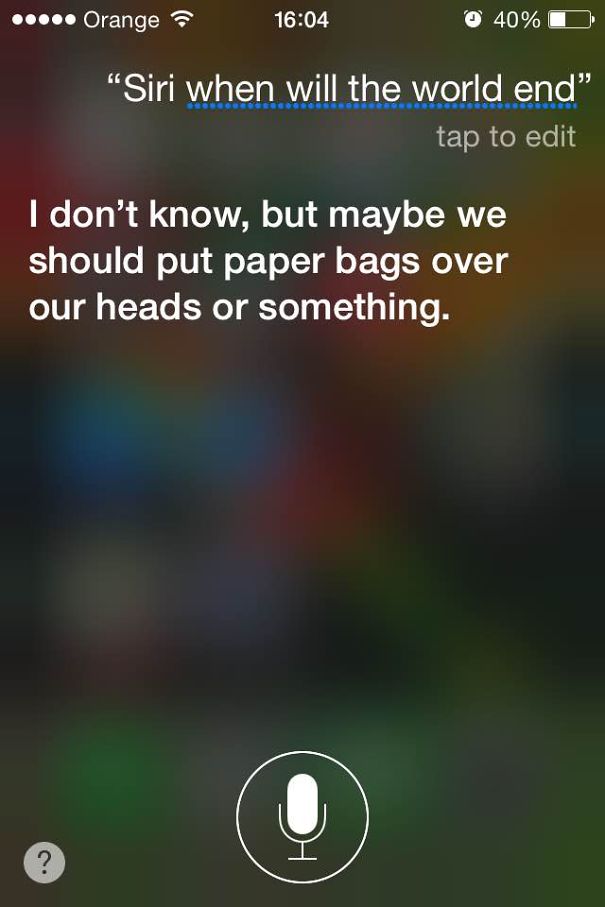The width and height of the screenshot is (605, 907).
Task: Tap to edit the spoken query
Action: [505, 137]
